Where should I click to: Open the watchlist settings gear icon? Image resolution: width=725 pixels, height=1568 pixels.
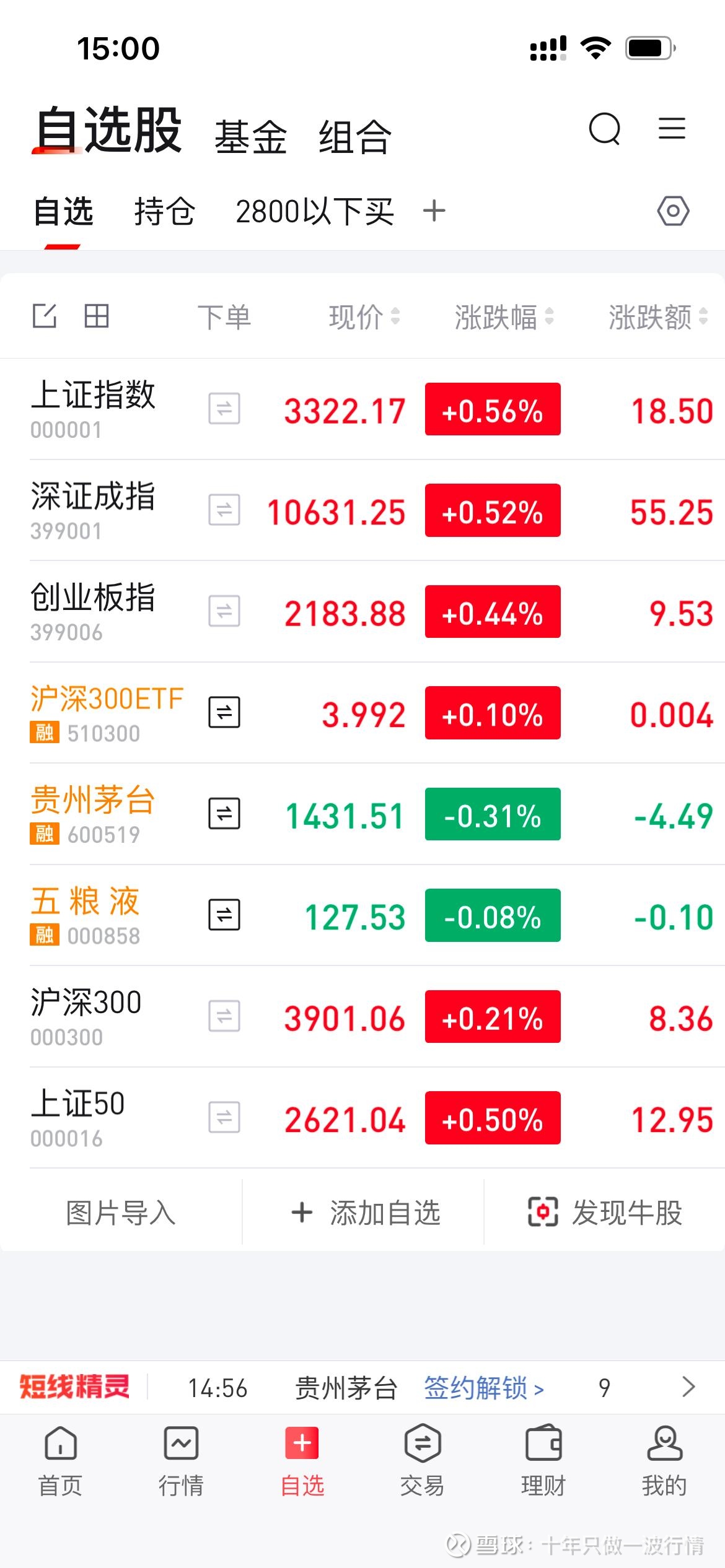click(x=673, y=211)
